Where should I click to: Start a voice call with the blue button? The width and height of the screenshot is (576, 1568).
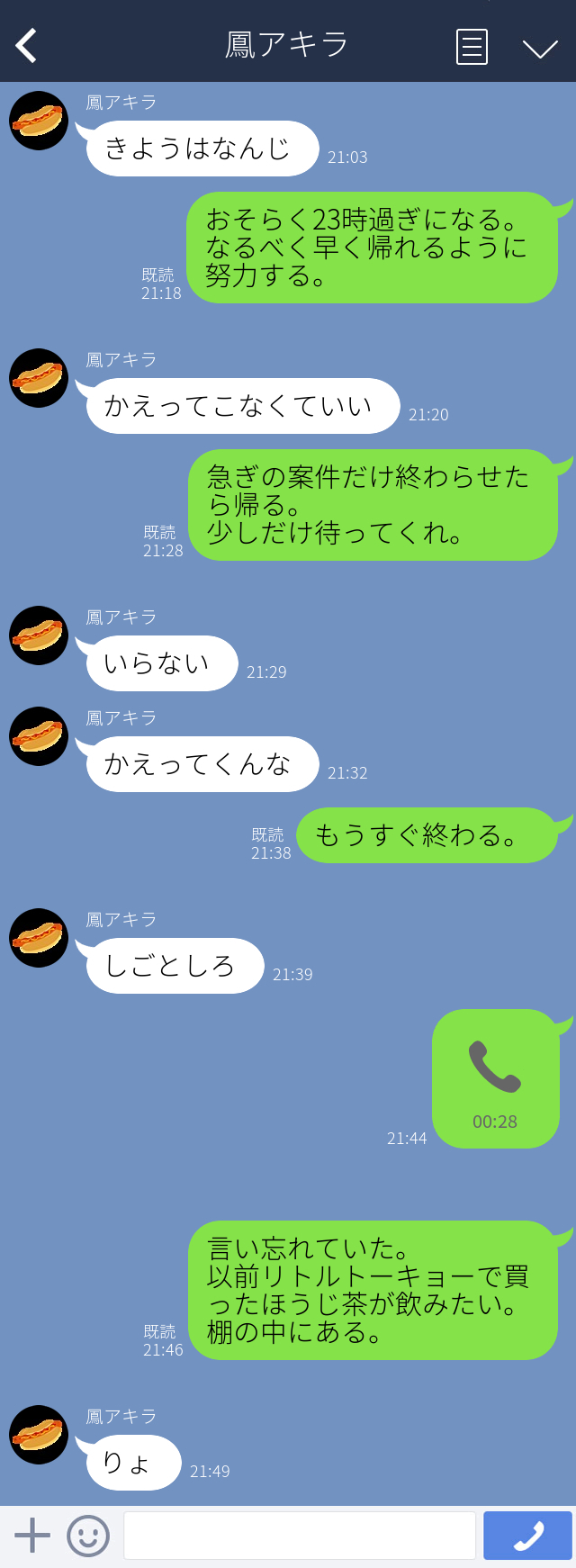pyautogui.click(x=527, y=1535)
